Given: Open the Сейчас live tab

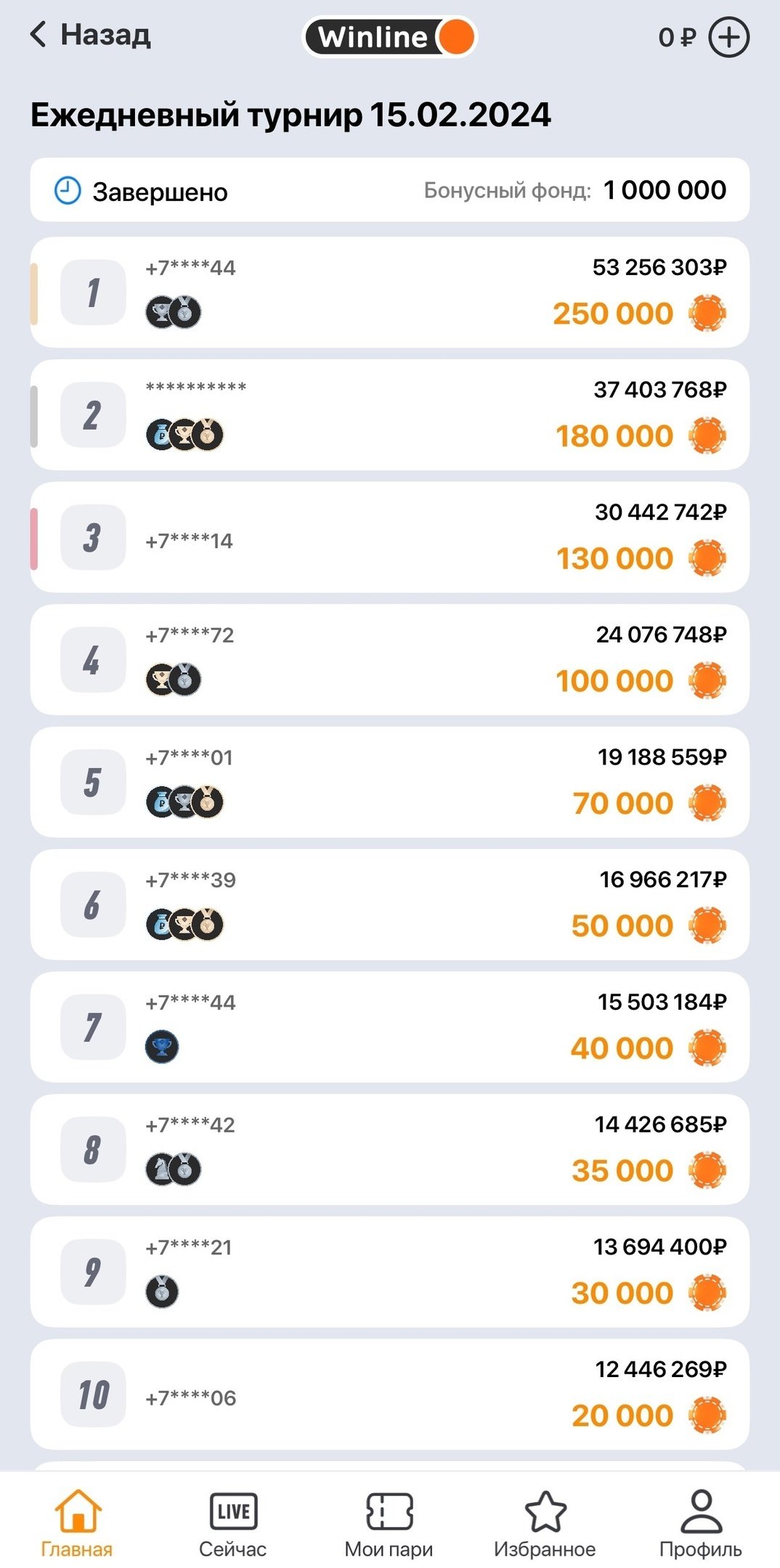Looking at the screenshot, I should click(232, 1523).
